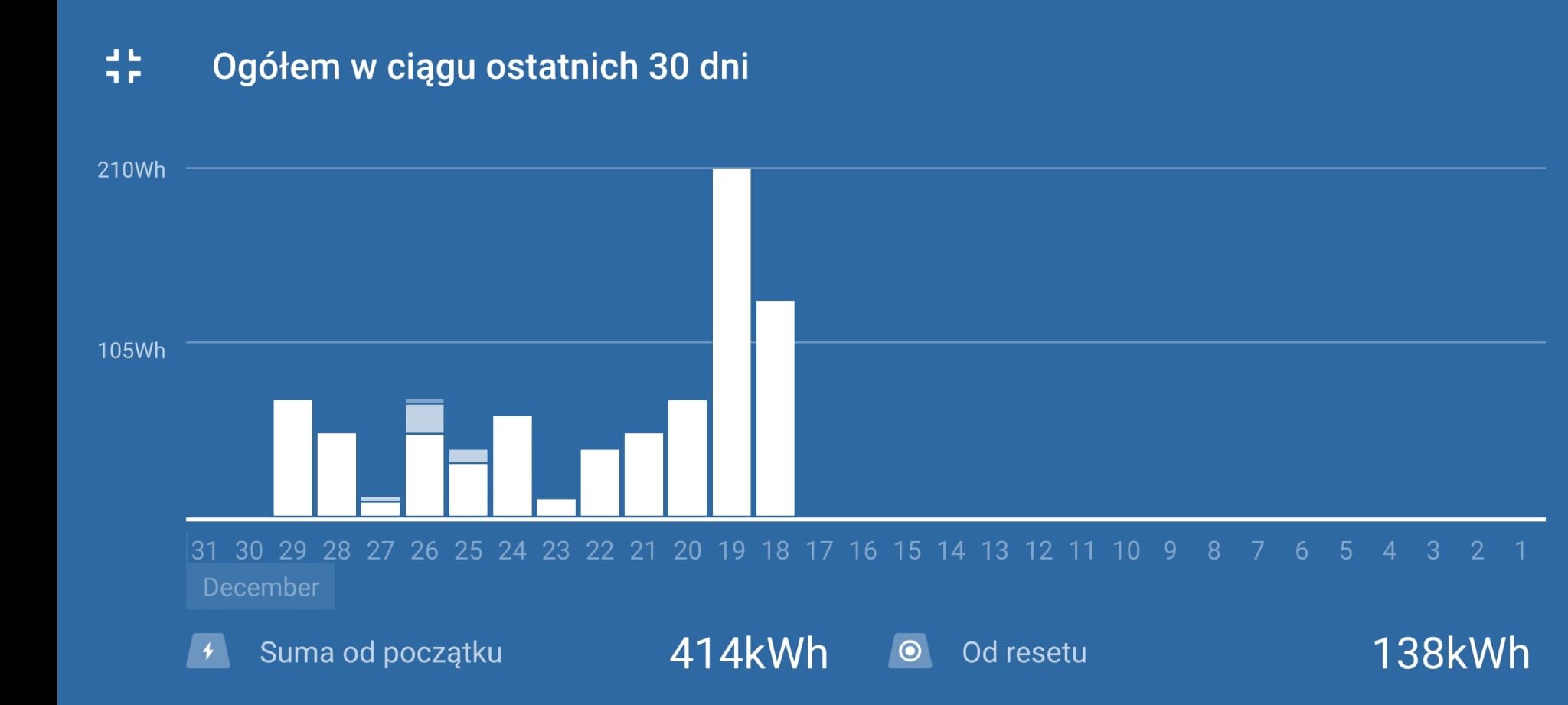
Task: Select the bar for day 29
Action: [292, 458]
